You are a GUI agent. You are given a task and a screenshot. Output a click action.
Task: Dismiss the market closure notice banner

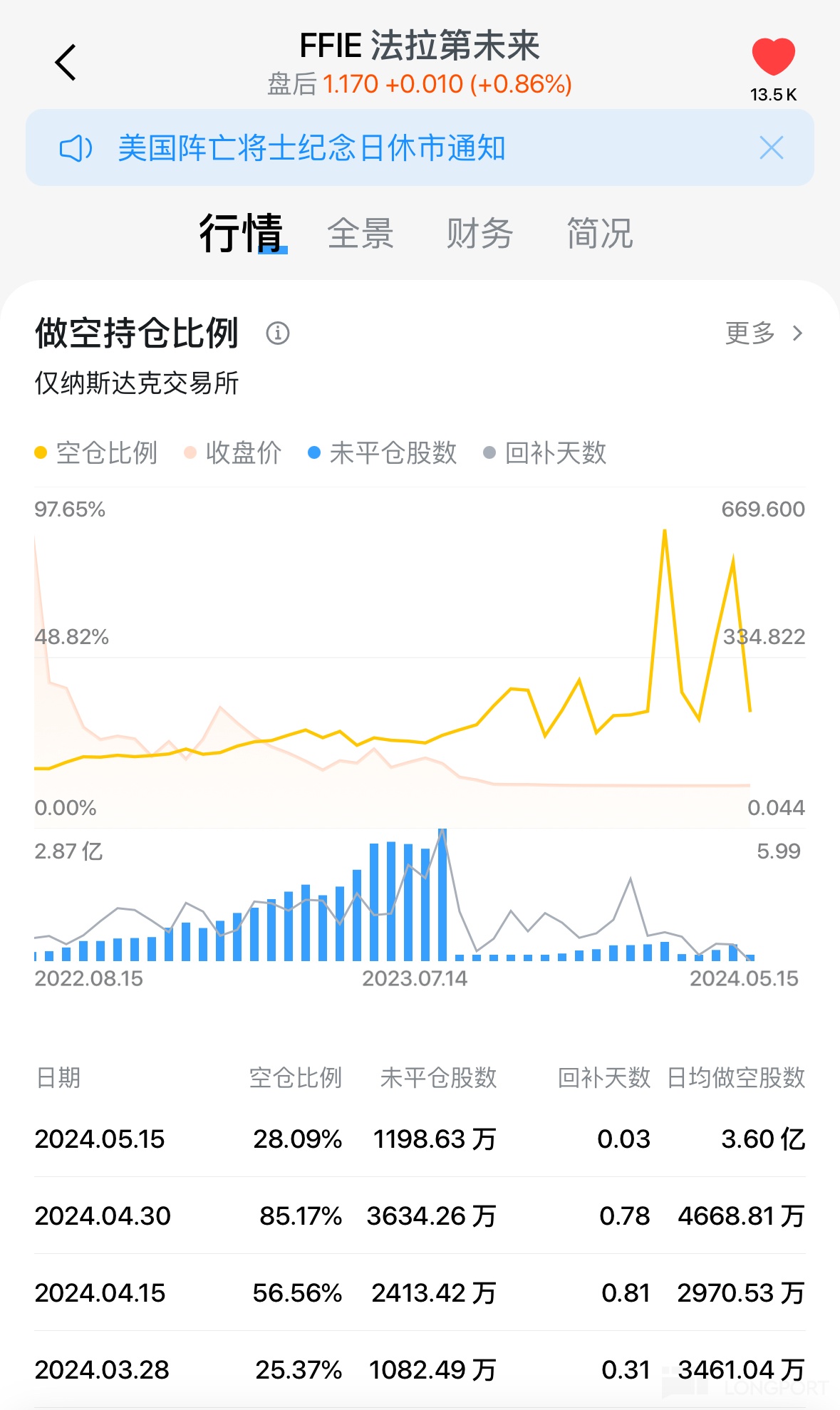click(x=771, y=148)
